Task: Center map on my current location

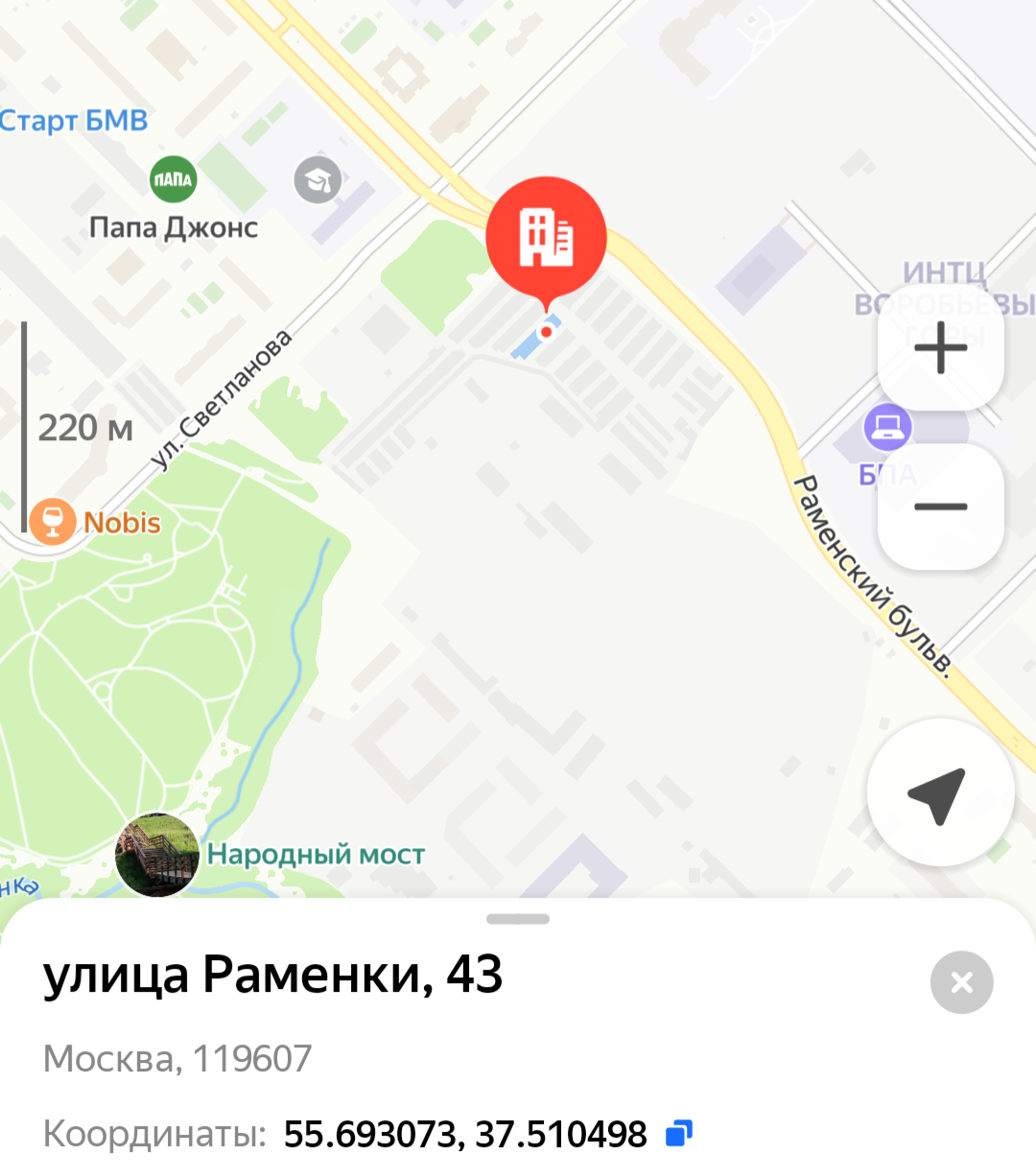Action: (x=939, y=793)
